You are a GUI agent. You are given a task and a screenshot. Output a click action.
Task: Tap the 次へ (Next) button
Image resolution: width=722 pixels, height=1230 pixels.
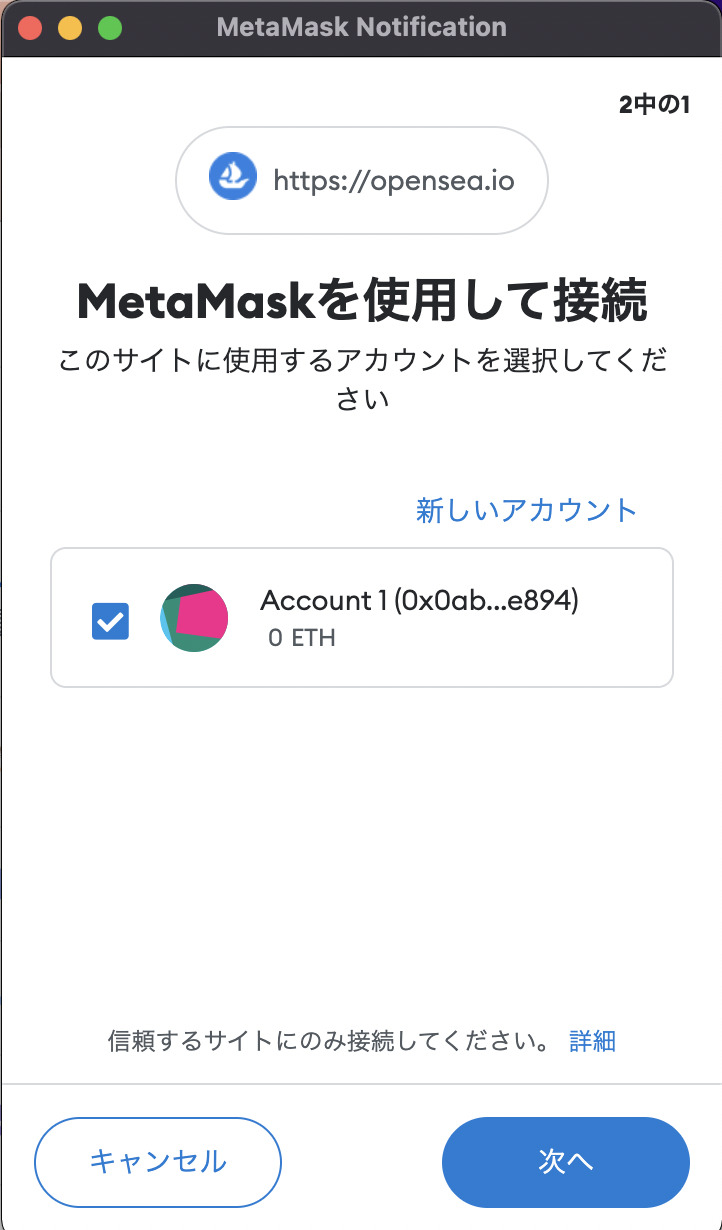565,1161
